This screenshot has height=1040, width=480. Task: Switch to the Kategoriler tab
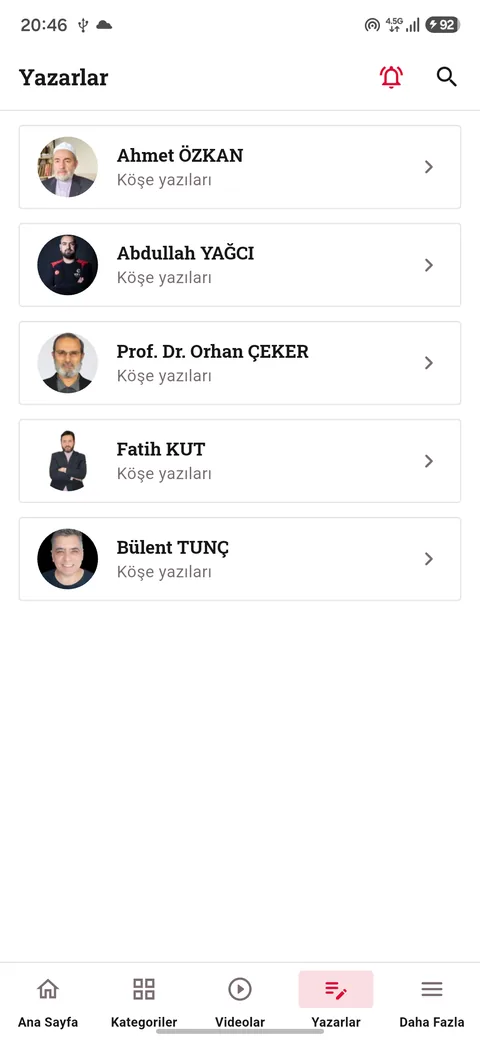144,1001
